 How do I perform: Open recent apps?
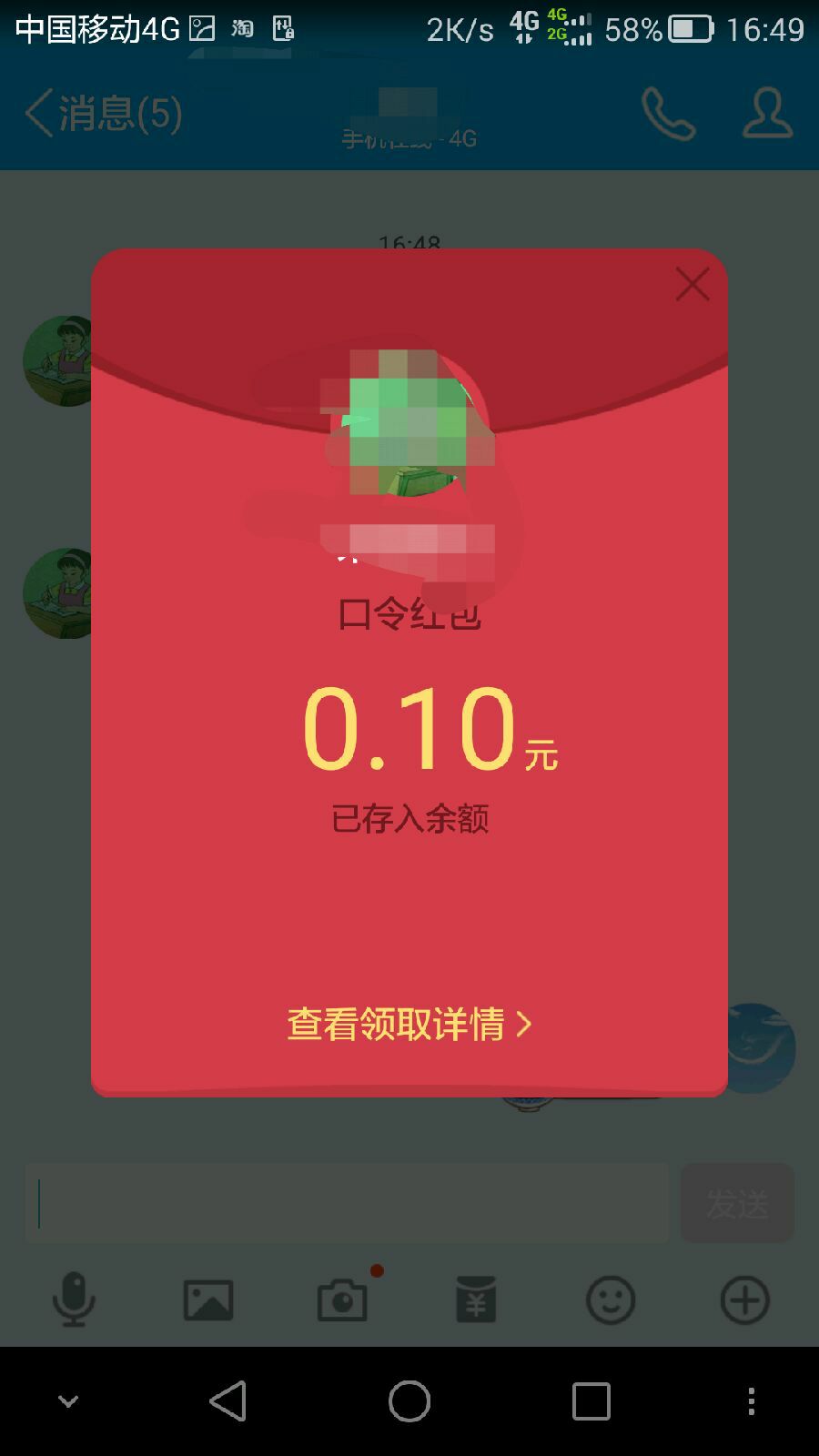tap(591, 1401)
